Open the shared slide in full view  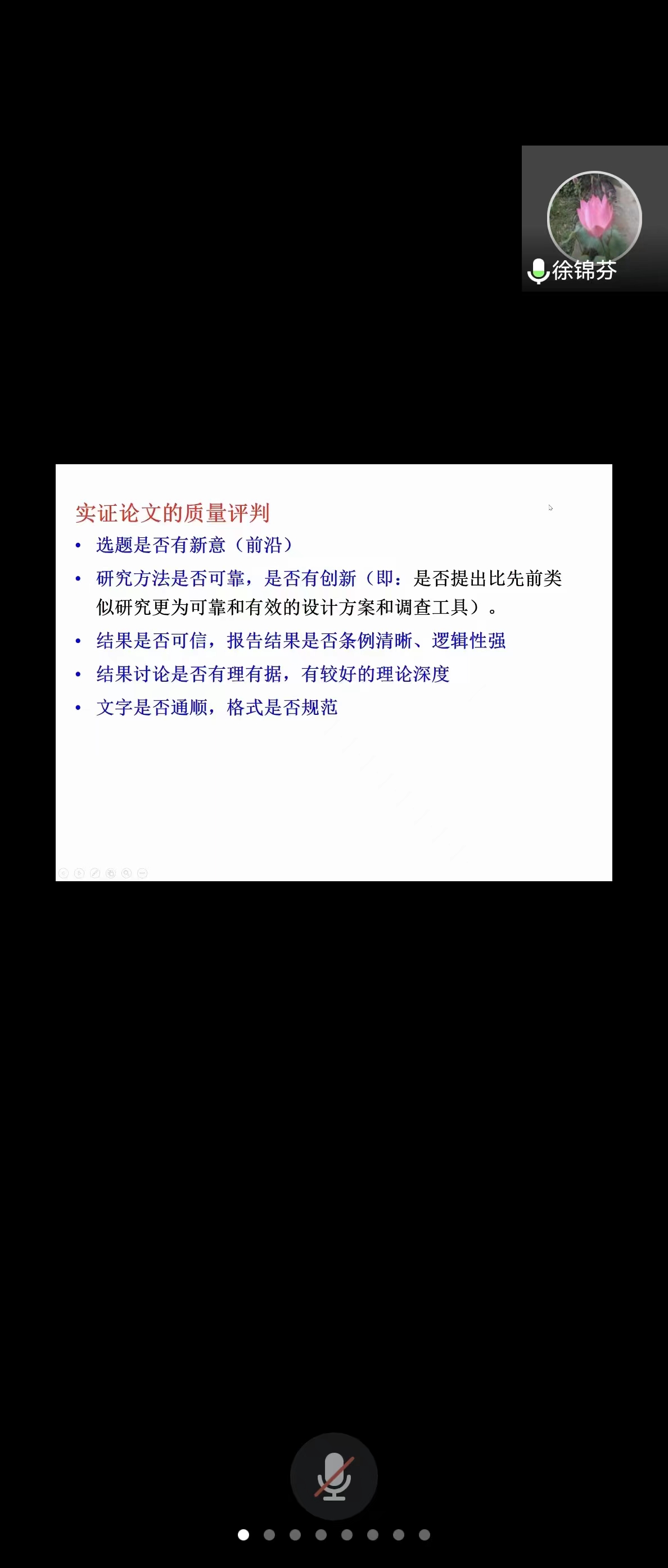coord(333,672)
